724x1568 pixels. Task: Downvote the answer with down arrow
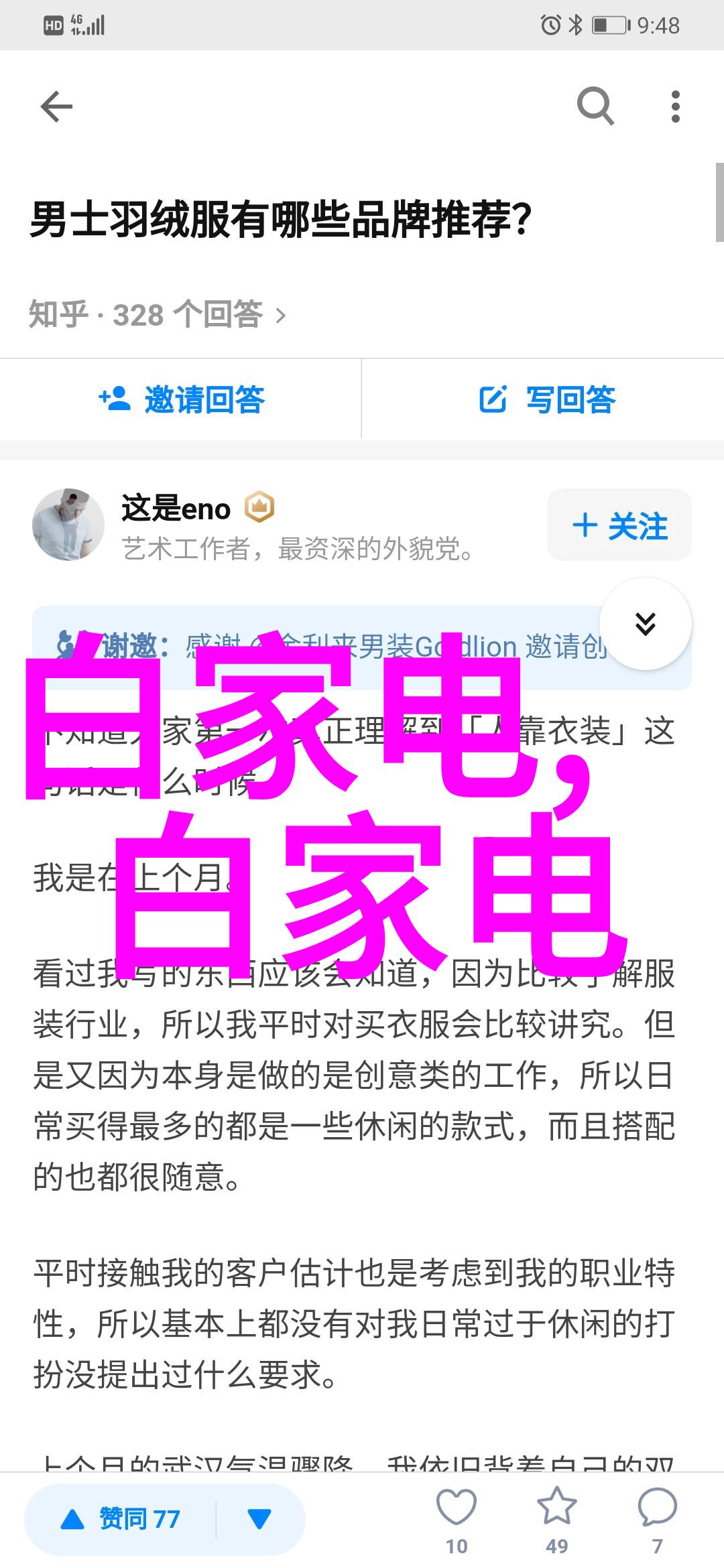coord(259,1519)
